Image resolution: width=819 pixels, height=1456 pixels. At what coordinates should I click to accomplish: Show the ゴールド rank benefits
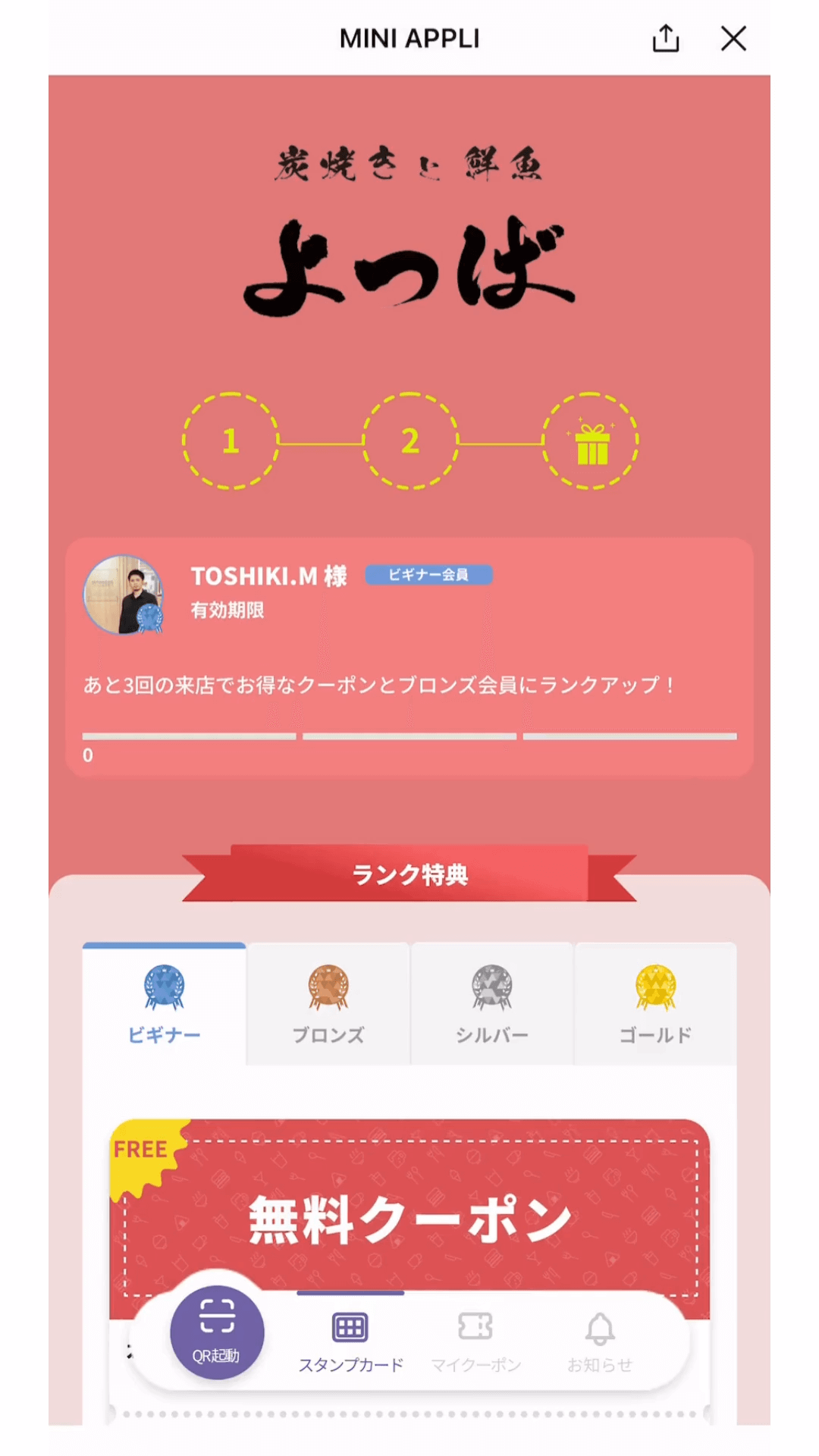(656, 1004)
